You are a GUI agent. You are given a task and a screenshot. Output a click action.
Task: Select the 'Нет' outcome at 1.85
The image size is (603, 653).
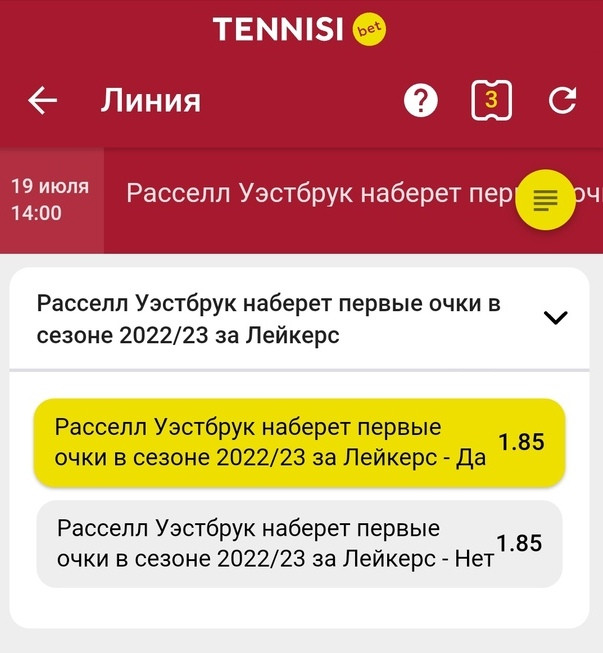[299, 543]
